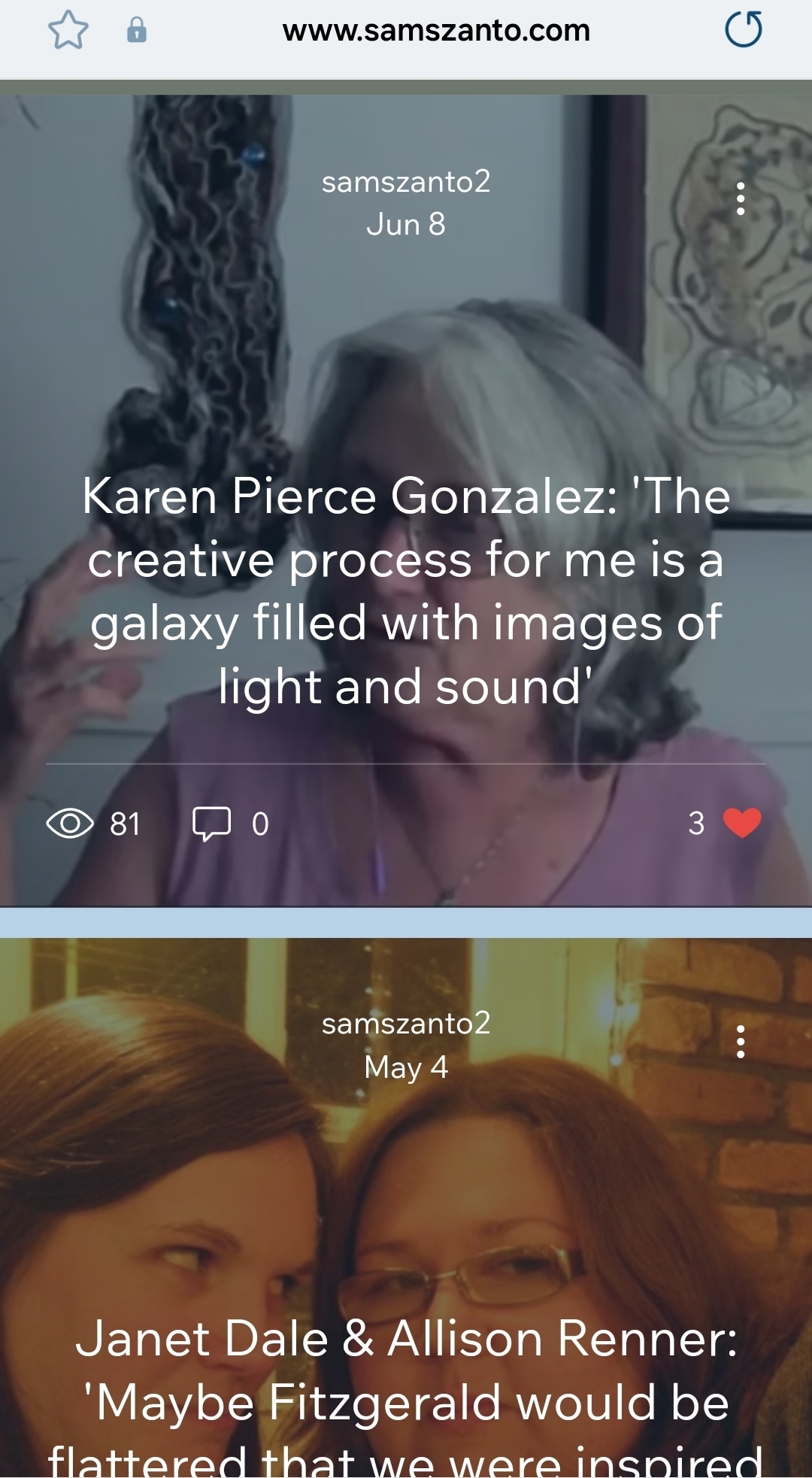The image size is (812, 1478).
Task: Open comments on Karen Pierce Gonzalez post
Action: [x=212, y=824]
